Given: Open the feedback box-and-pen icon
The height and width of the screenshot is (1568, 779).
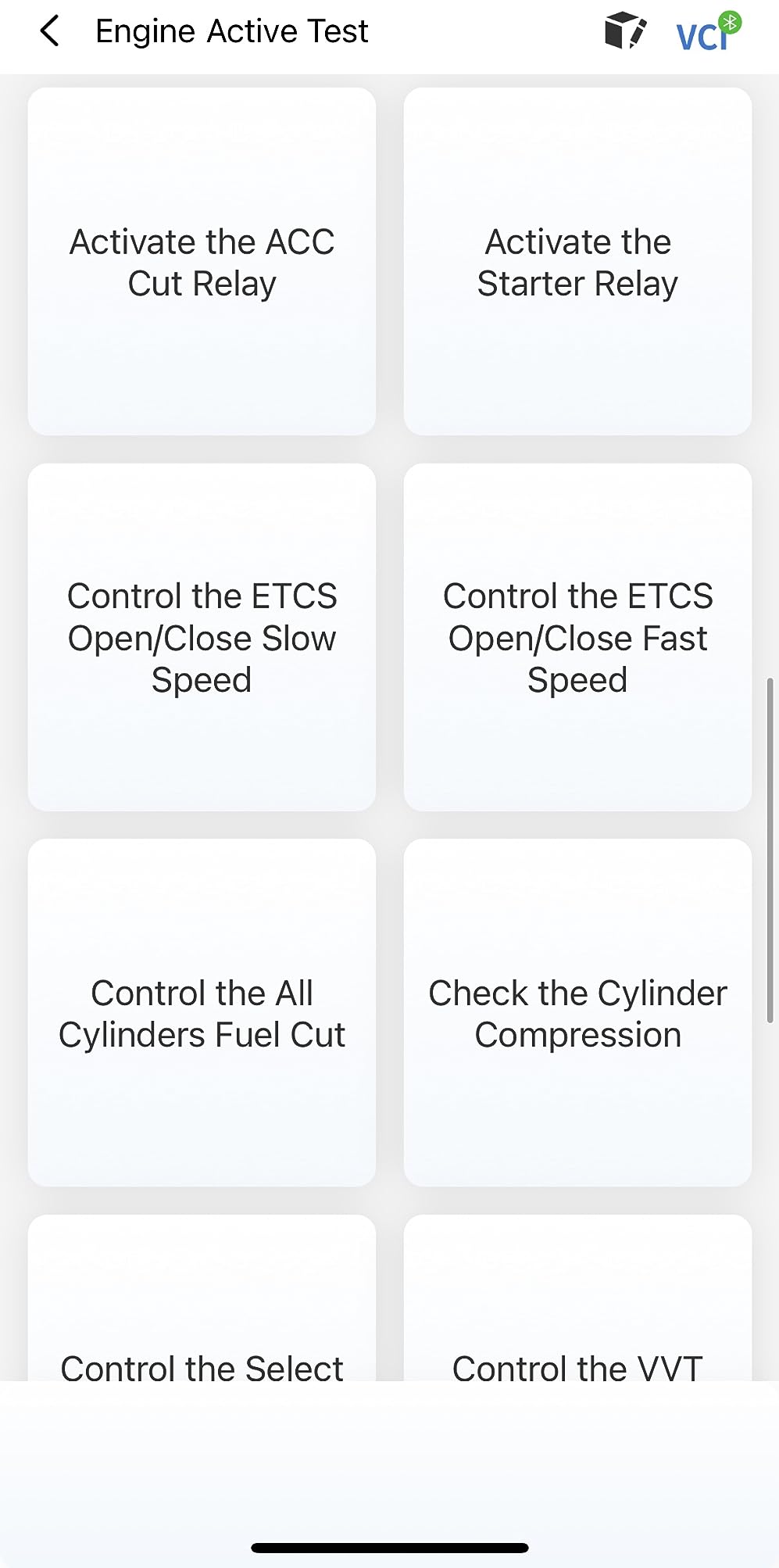Looking at the screenshot, I should pyautogui.click(x=625, y=31).
